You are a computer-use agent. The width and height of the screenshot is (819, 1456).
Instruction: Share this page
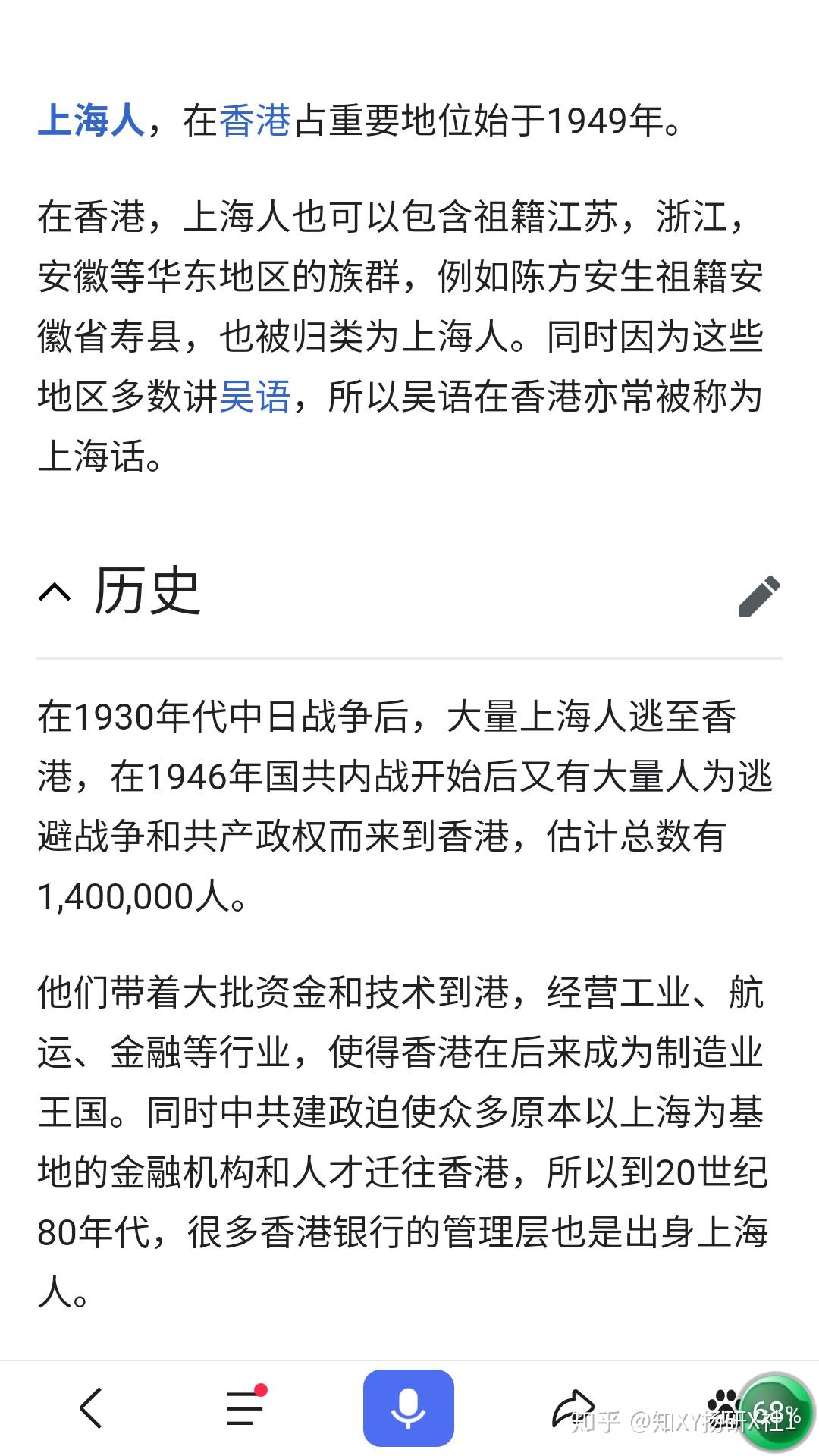coord(572,1408)
